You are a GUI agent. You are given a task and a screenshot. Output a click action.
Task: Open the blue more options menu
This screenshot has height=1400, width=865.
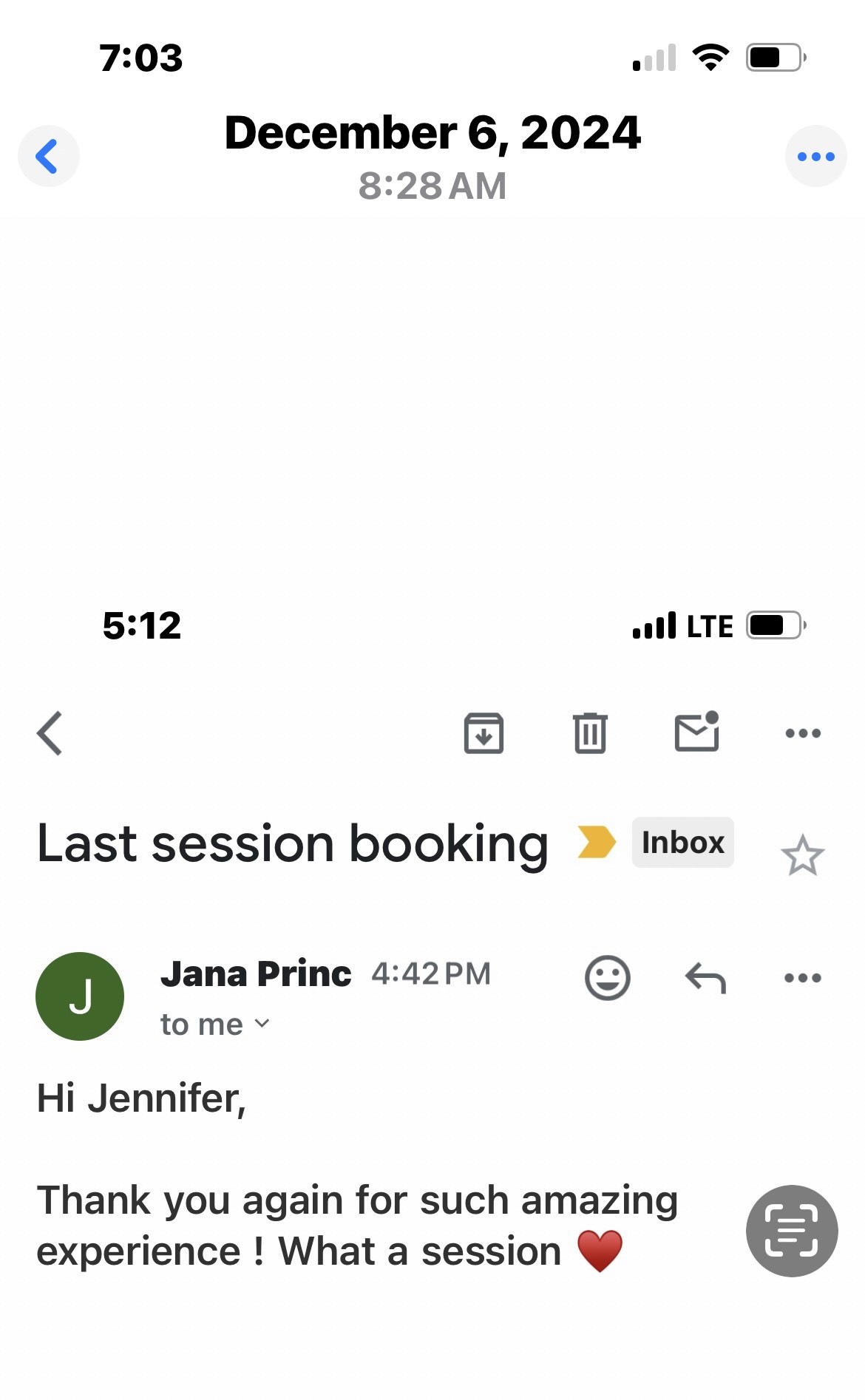click(815, 156)
